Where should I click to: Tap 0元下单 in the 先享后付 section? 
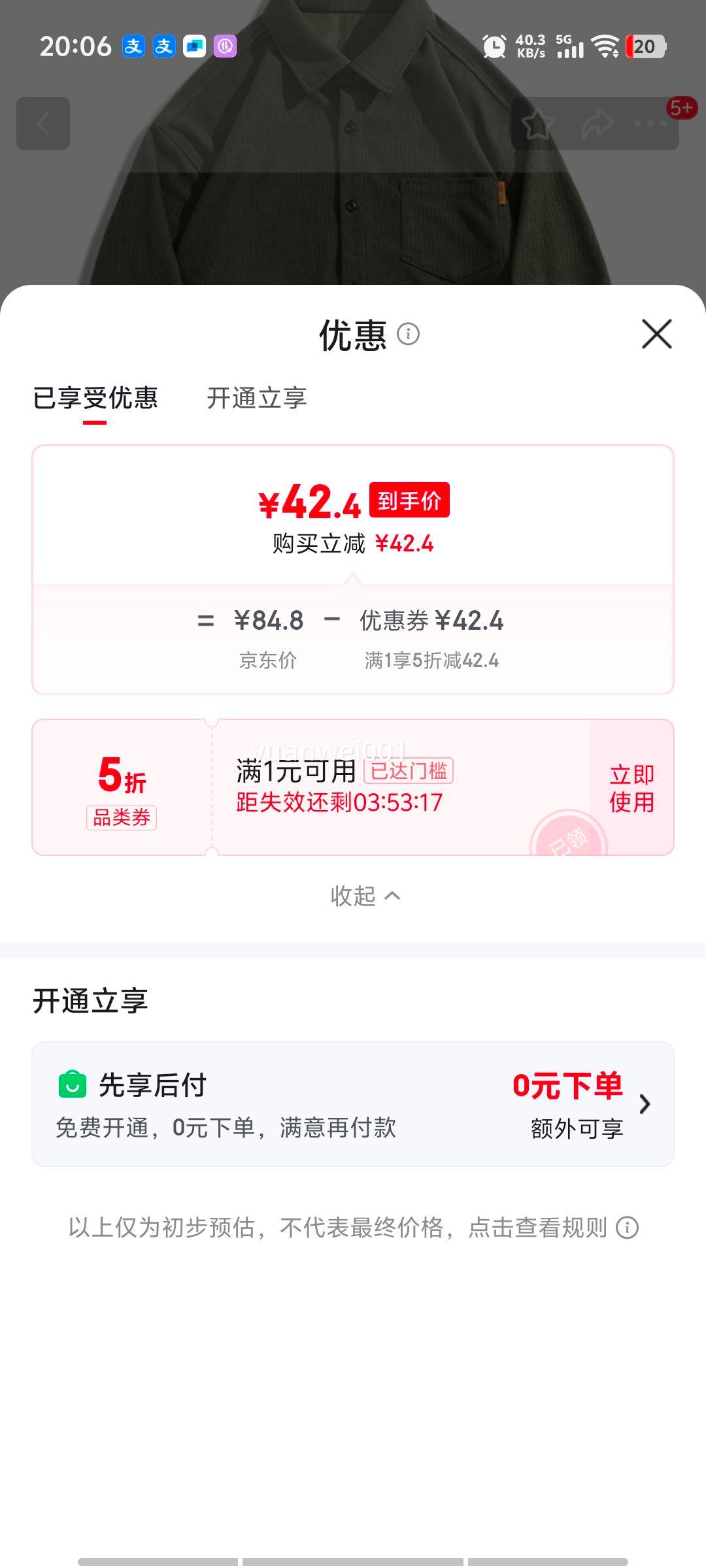click(573, 1085)
